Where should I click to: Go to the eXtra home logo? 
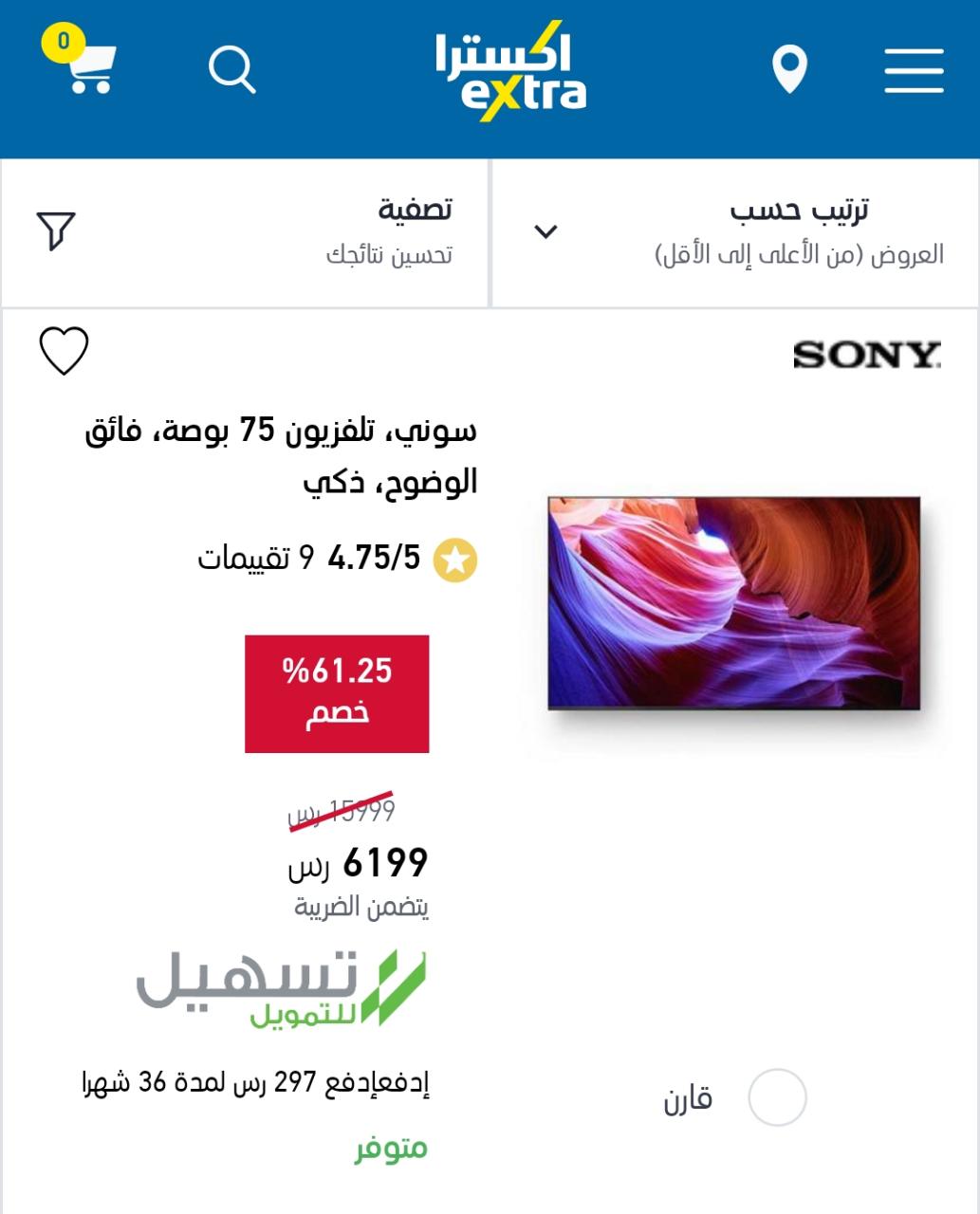coord(509,72)
